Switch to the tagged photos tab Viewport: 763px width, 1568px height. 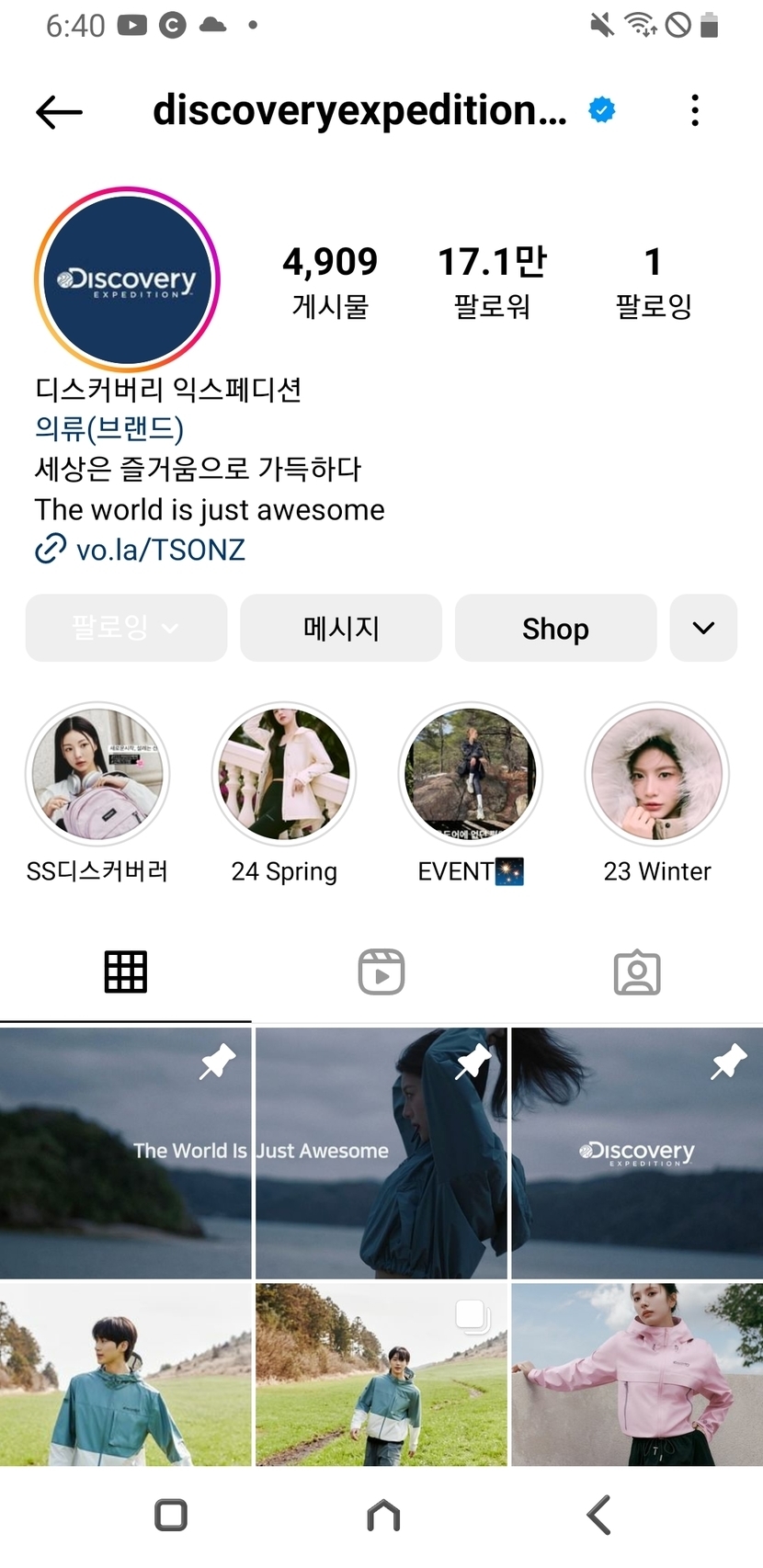pyautogui.click(x=636, y=972)
